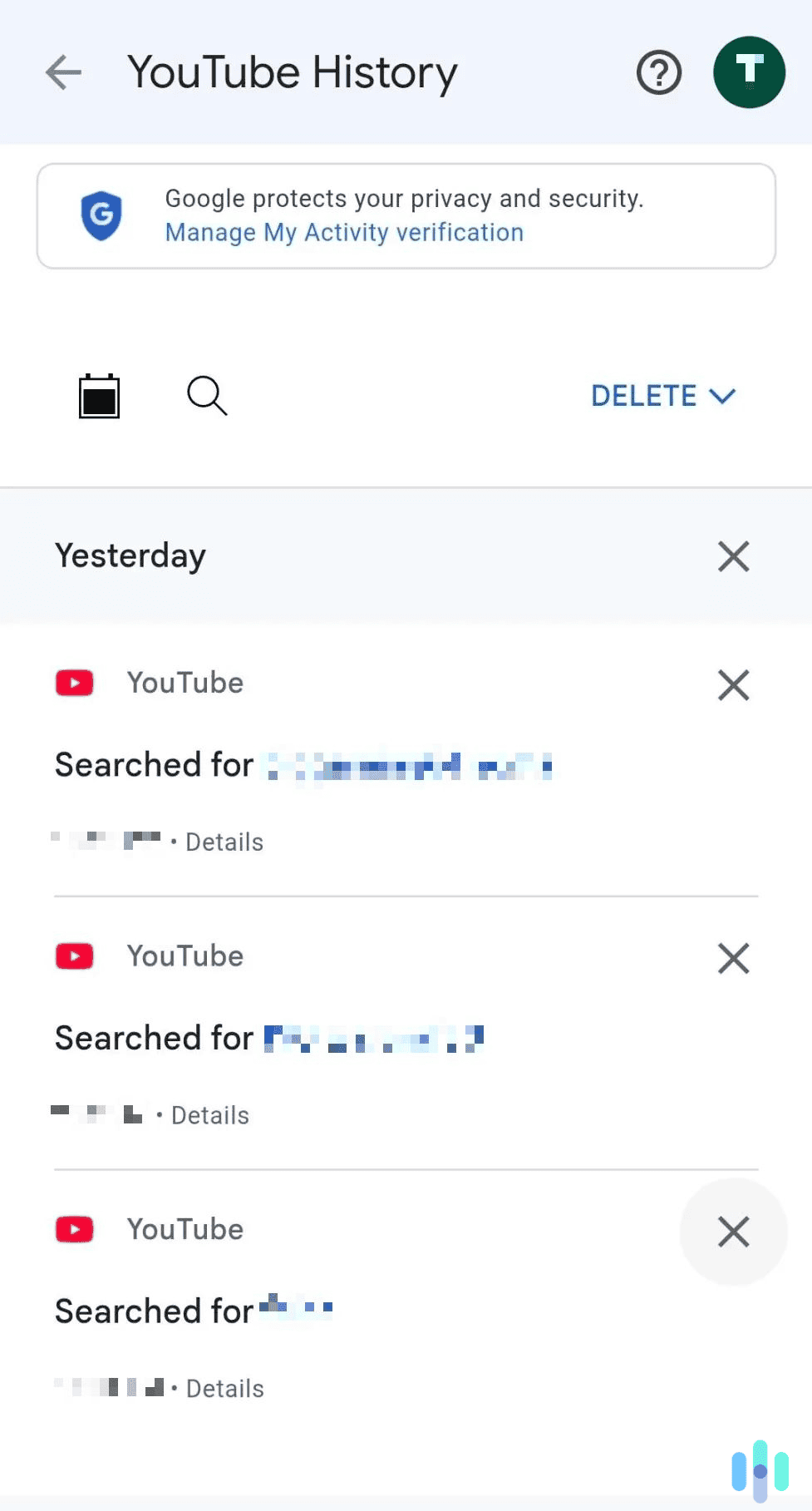Click the YouTube icon on the first search entry
This screenshot has width=812, height=1511.
pyautogui.click(x=74, y=682)
